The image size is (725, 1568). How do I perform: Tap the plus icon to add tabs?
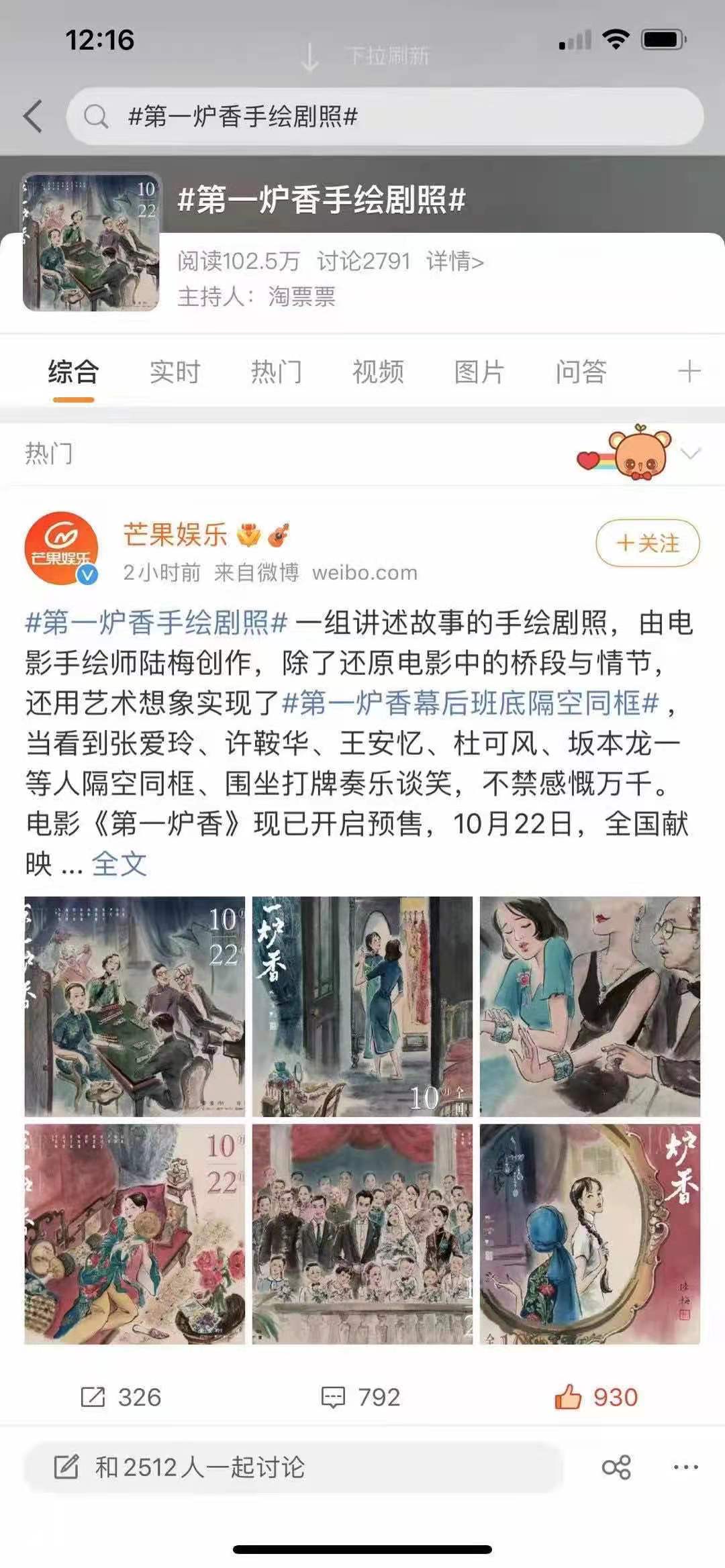pyautogui.click(x=689, y=371)
